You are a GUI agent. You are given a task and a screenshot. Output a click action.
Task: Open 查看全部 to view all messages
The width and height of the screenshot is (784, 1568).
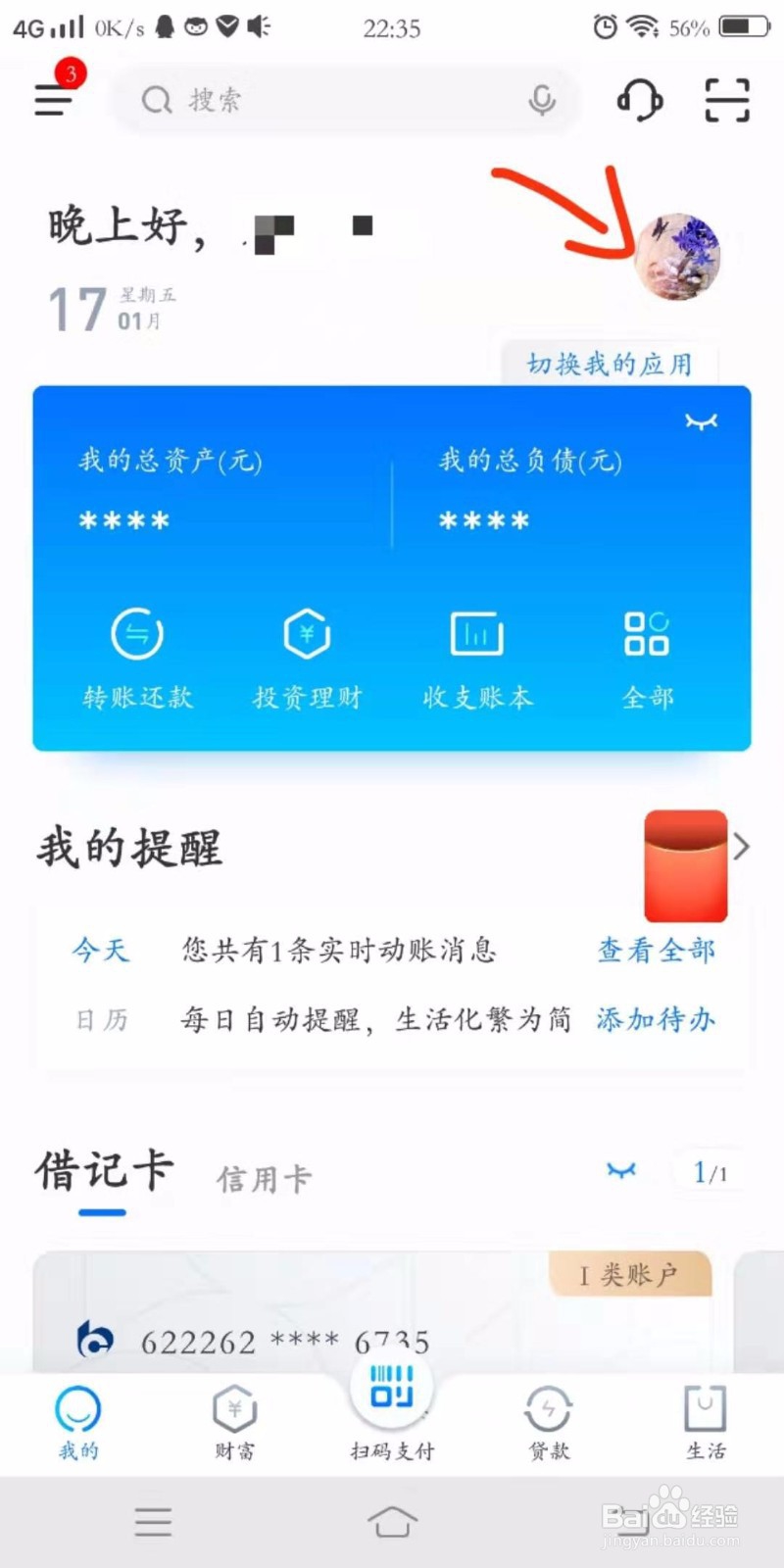(x=655, y=949)
